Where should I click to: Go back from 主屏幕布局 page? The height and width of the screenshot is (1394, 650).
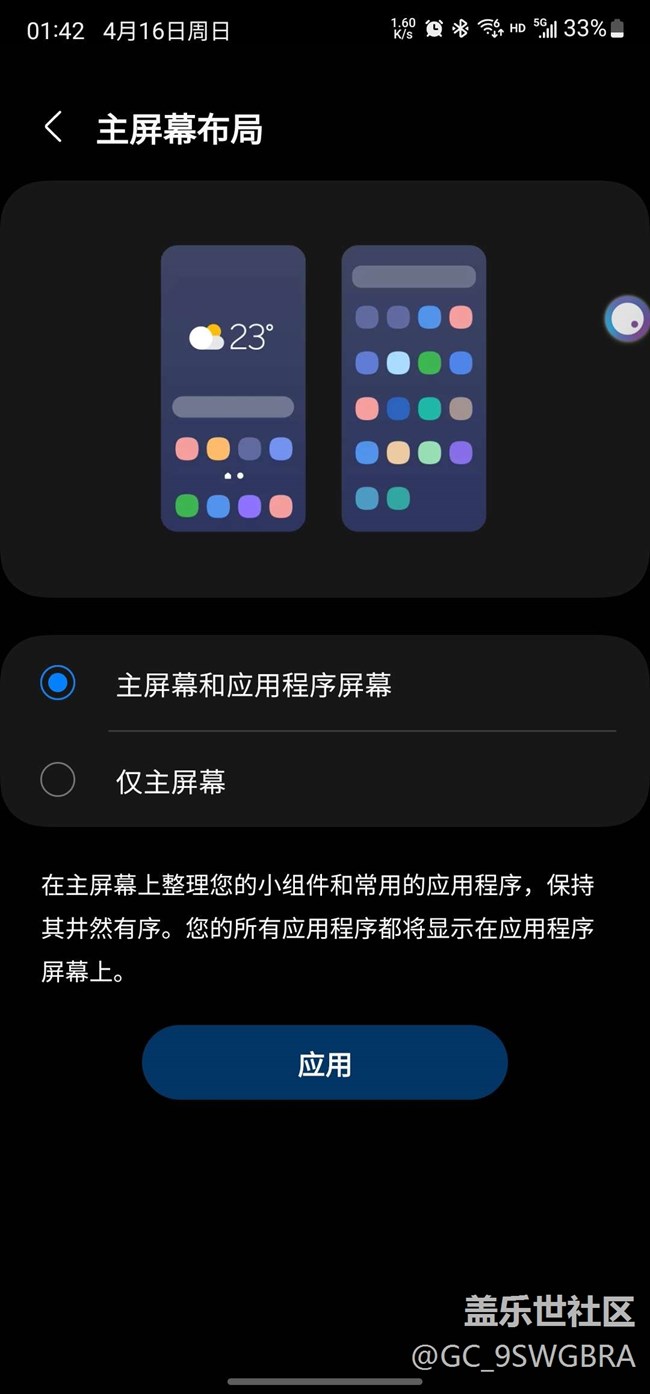(x=54, y=128)
